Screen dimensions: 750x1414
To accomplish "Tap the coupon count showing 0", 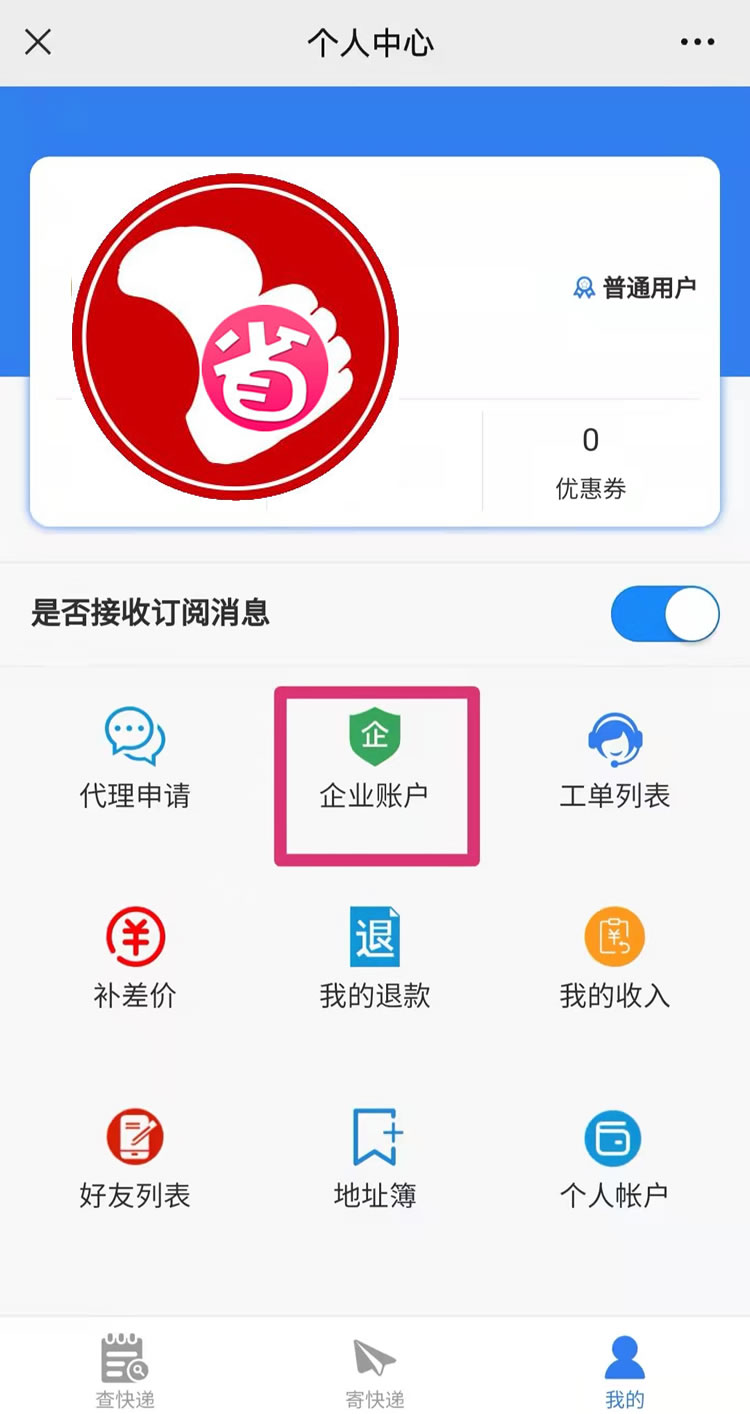I will 589,440.
